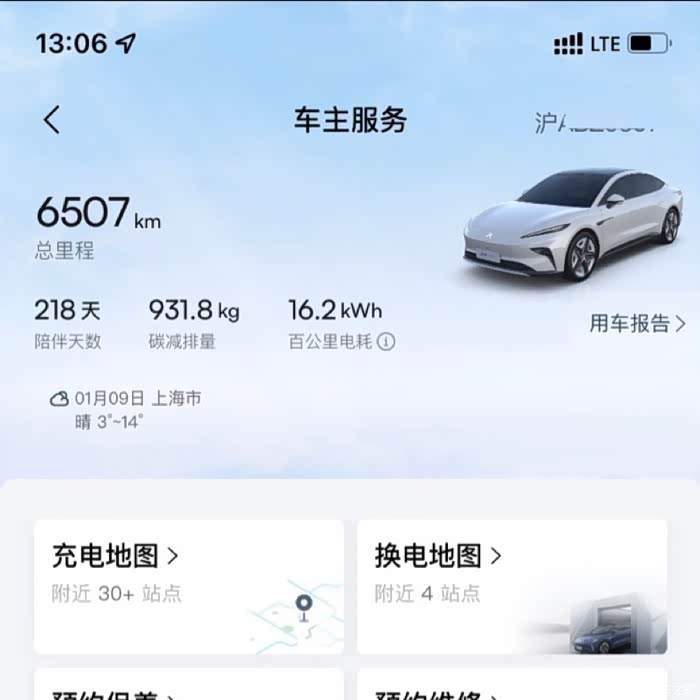Screen dimensions: 700x700
Task: Open the 用车报告 vehicle usage report
Action: click(x=638, y=323)
